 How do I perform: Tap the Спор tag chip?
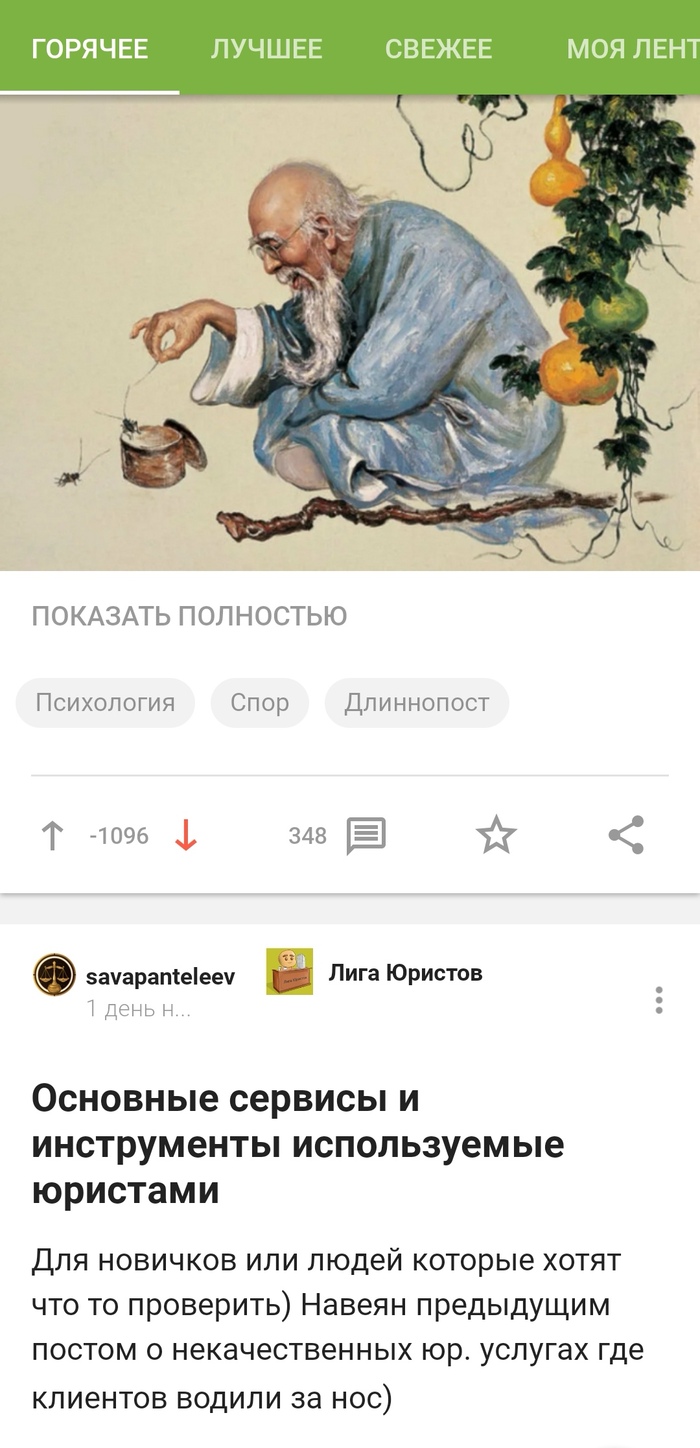point(259,703)
